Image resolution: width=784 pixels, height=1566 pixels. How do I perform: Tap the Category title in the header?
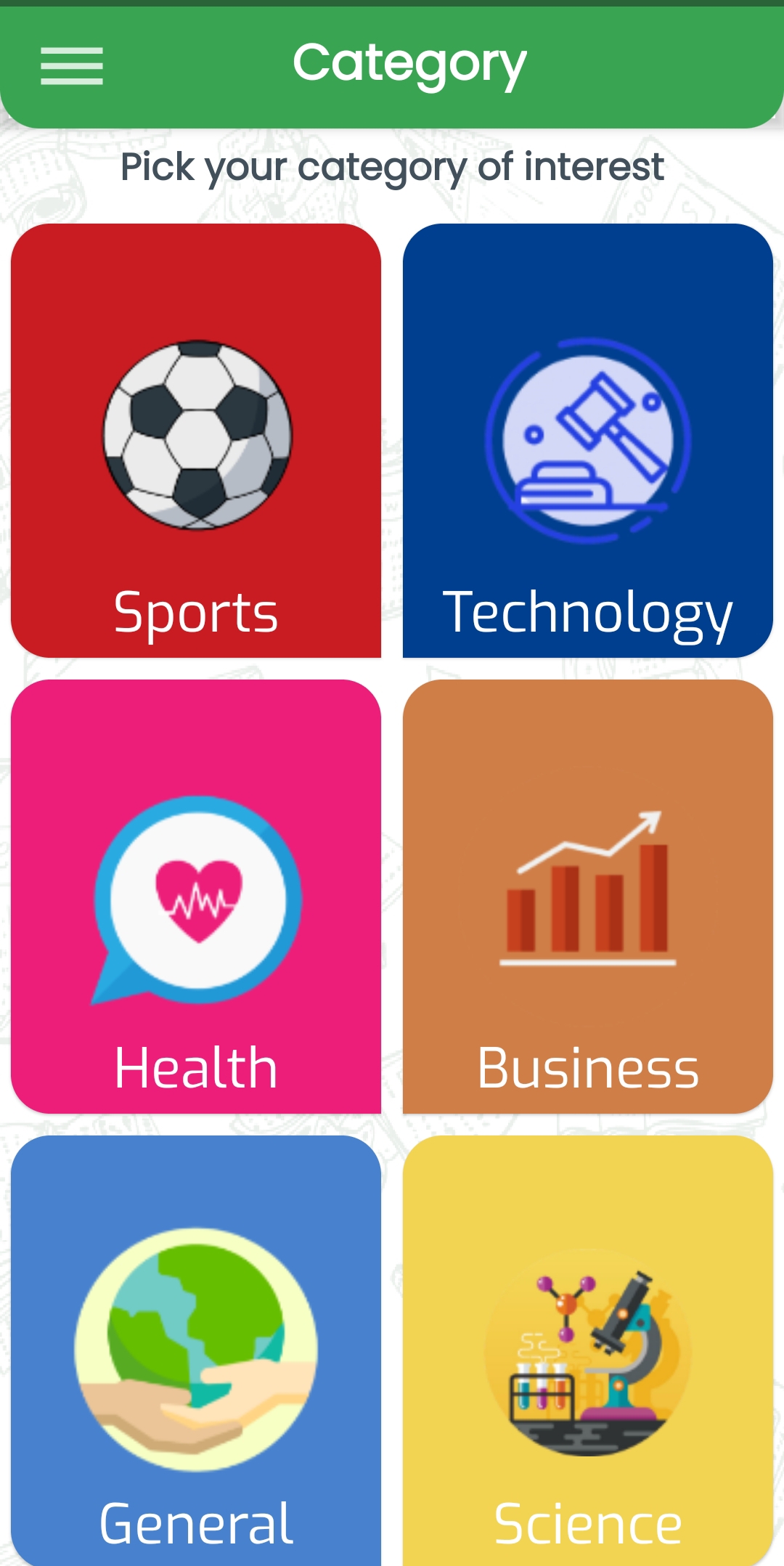click(x=410, y=62)
